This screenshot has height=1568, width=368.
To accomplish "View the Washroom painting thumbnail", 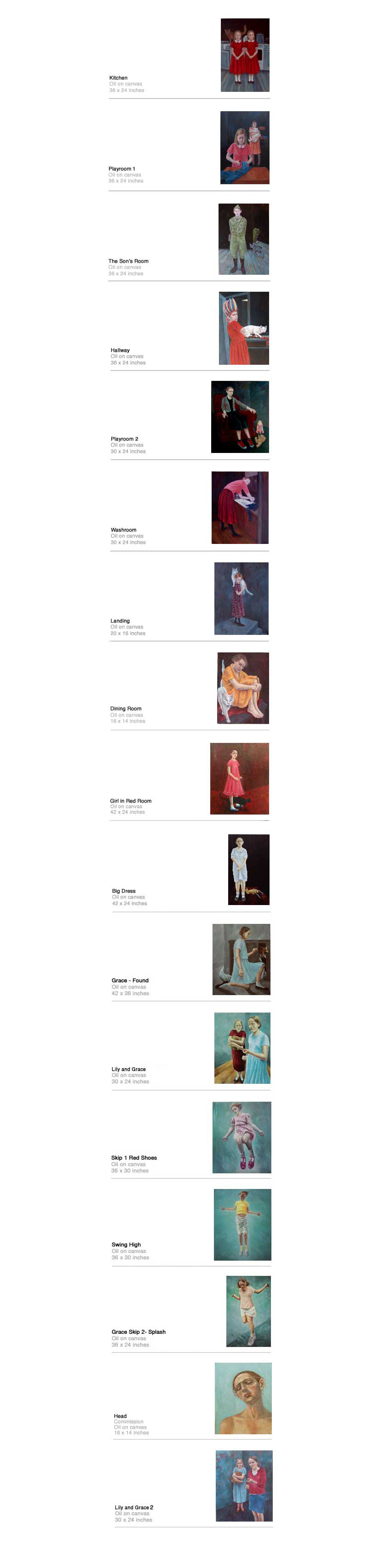I will click(240, 508).
